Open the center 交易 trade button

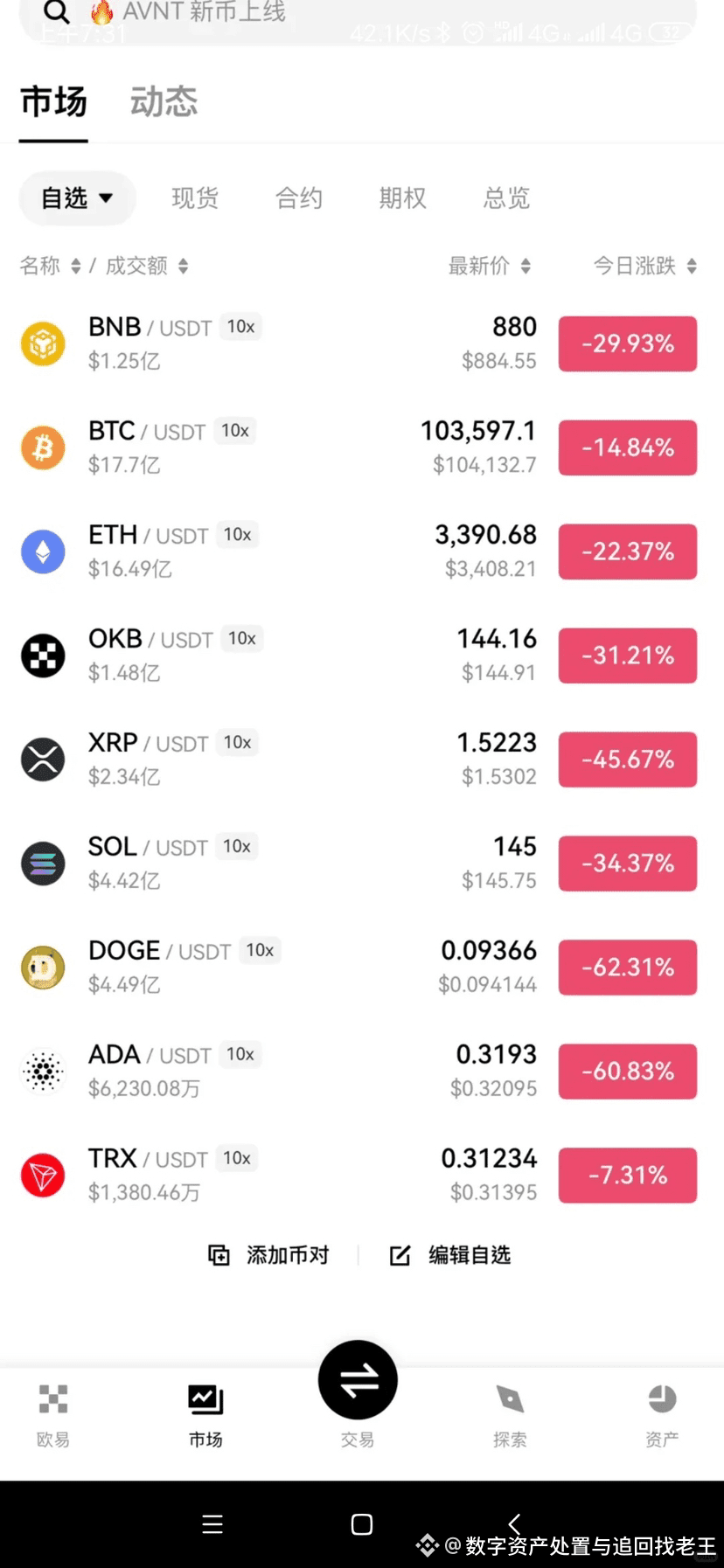point(358,1383)
